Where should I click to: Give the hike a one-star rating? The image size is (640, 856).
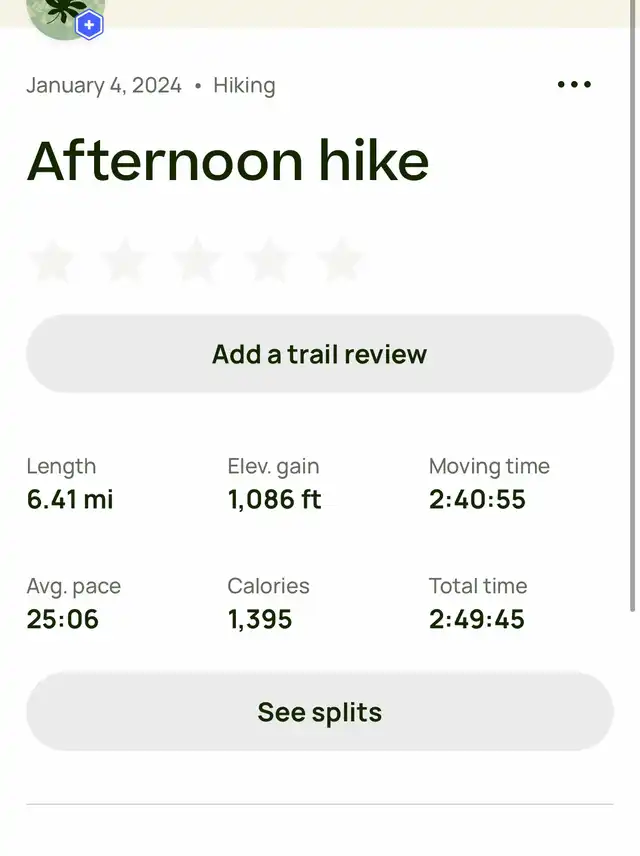coord(53,260)
